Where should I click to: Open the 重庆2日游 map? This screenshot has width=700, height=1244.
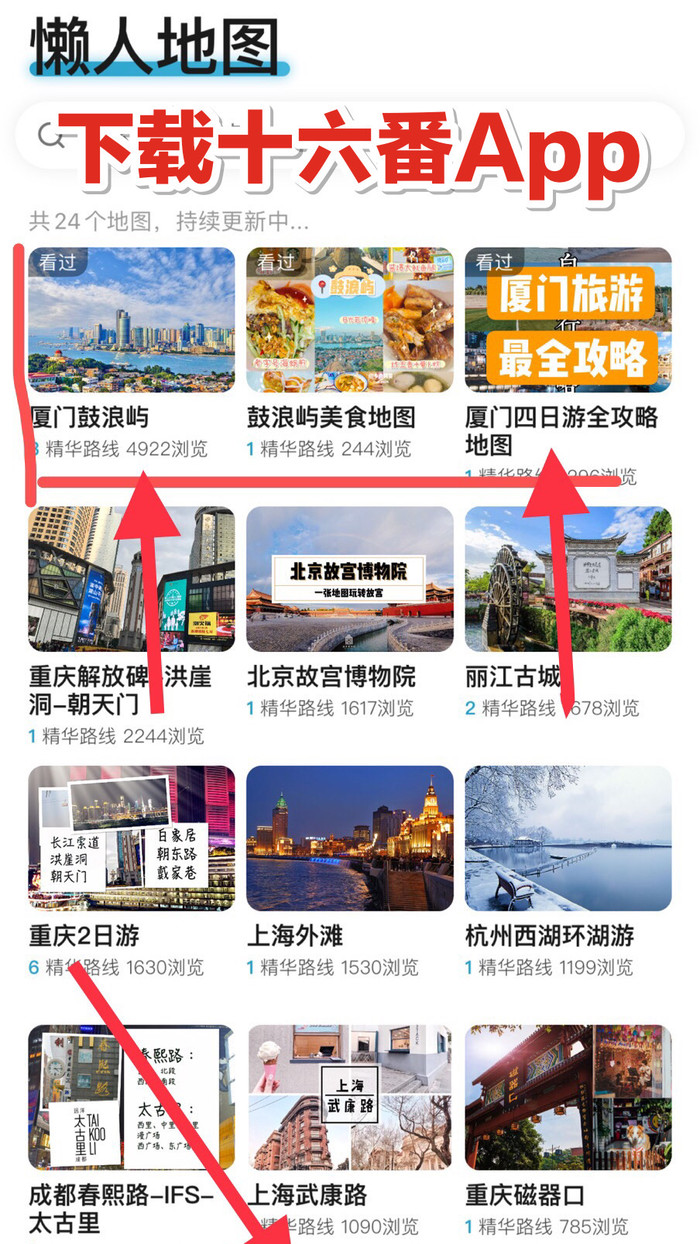pyautogui.click(x=131, y=838)
